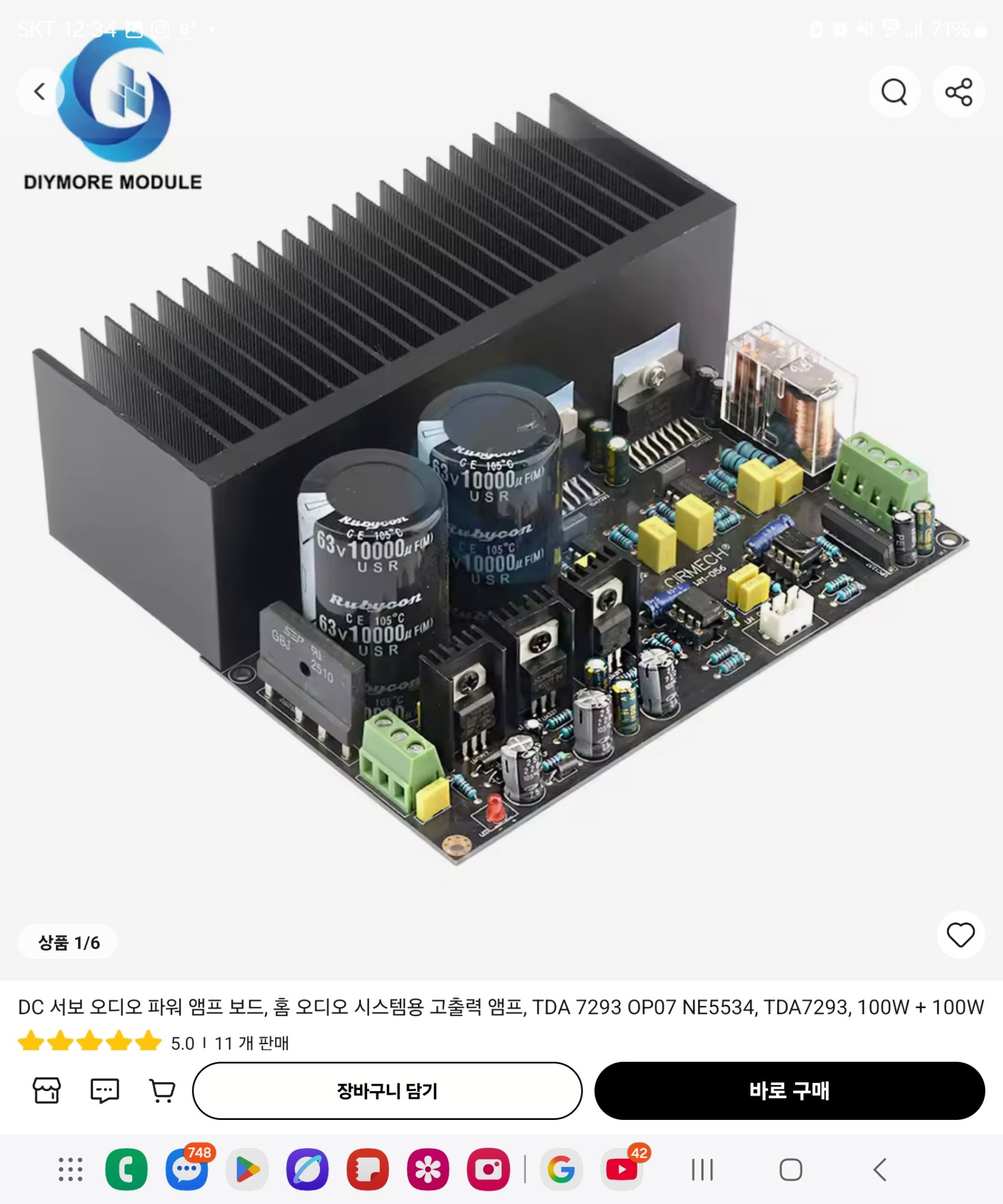Viewport: 1003px width, 1204px height.
Task: Open the app drawer grid in taskbar
Action: pyautogui.click(x=71, y=1169)
